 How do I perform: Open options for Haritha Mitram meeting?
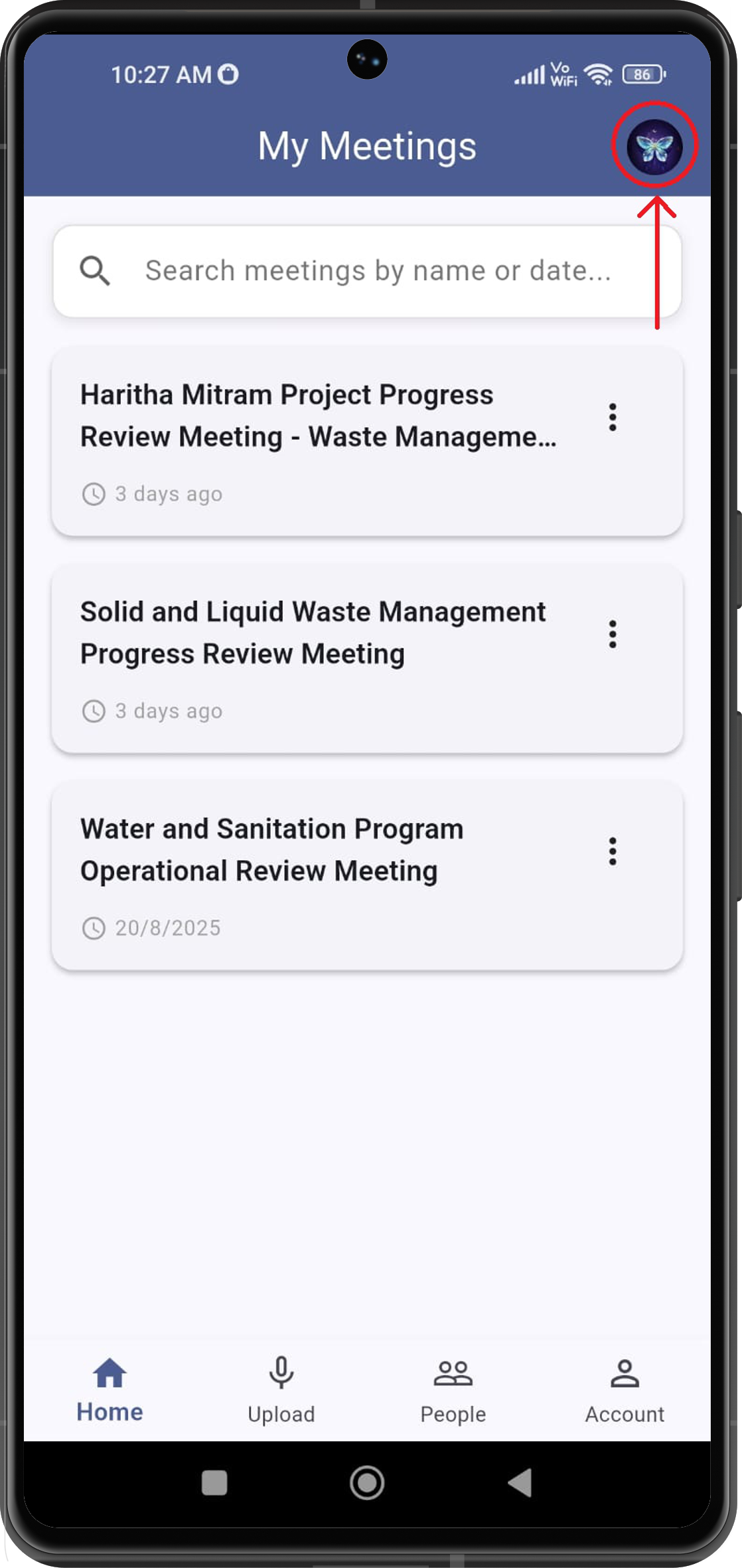[613, 417]
